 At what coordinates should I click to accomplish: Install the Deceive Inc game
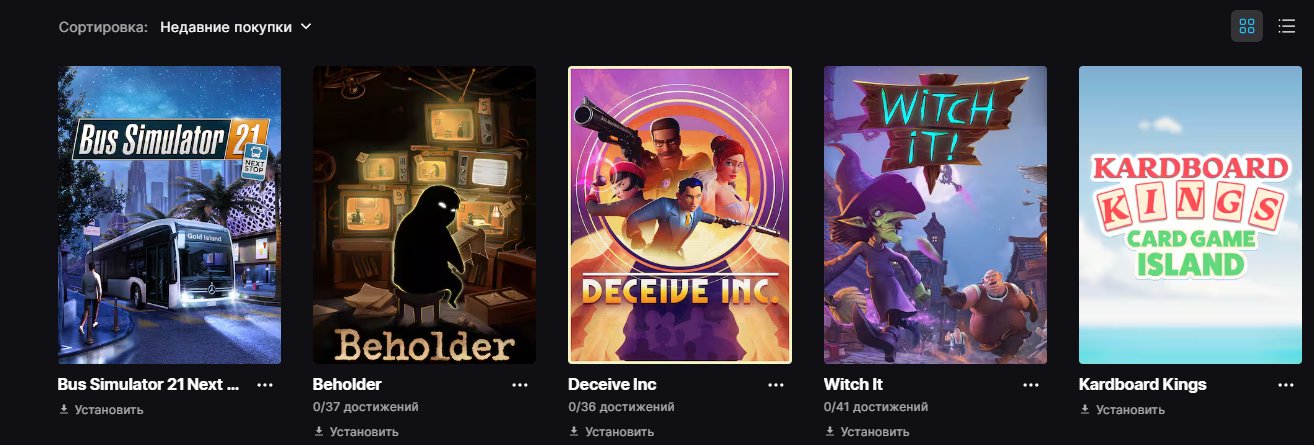coord(612,431)
